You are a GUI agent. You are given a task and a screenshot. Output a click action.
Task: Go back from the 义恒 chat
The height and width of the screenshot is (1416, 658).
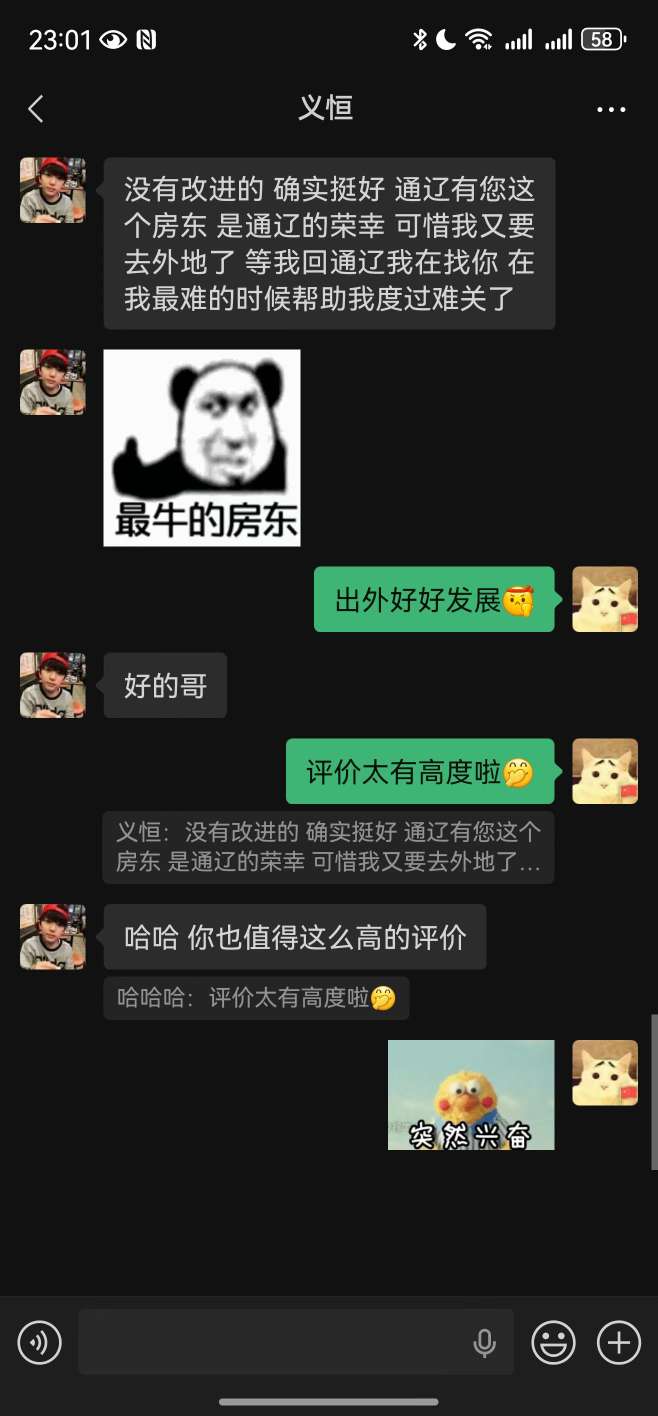point(36,109)
